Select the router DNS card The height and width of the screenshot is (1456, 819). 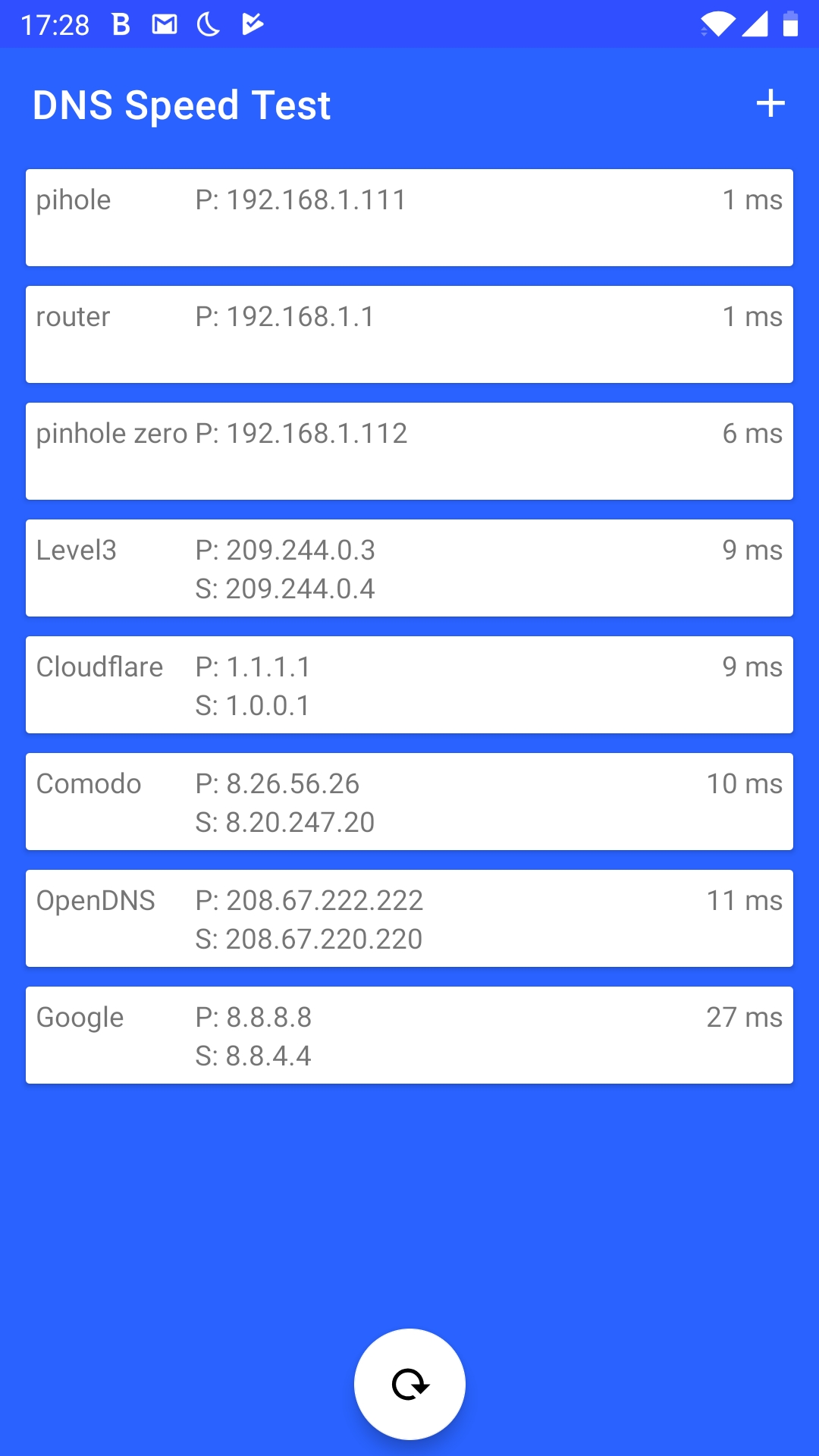pyautogui.click(x=409, y=334)
